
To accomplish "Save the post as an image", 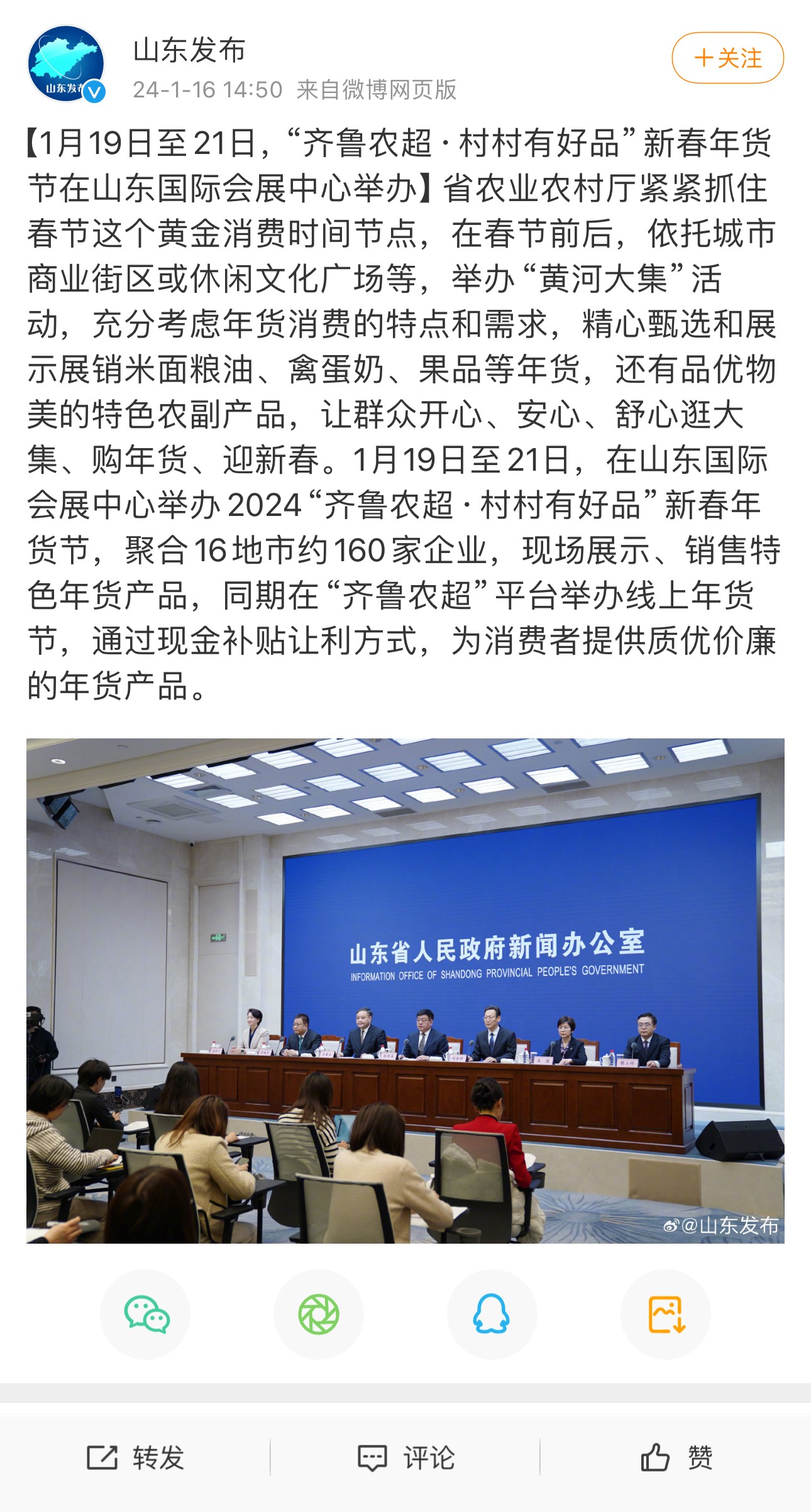I will 665,1314.
